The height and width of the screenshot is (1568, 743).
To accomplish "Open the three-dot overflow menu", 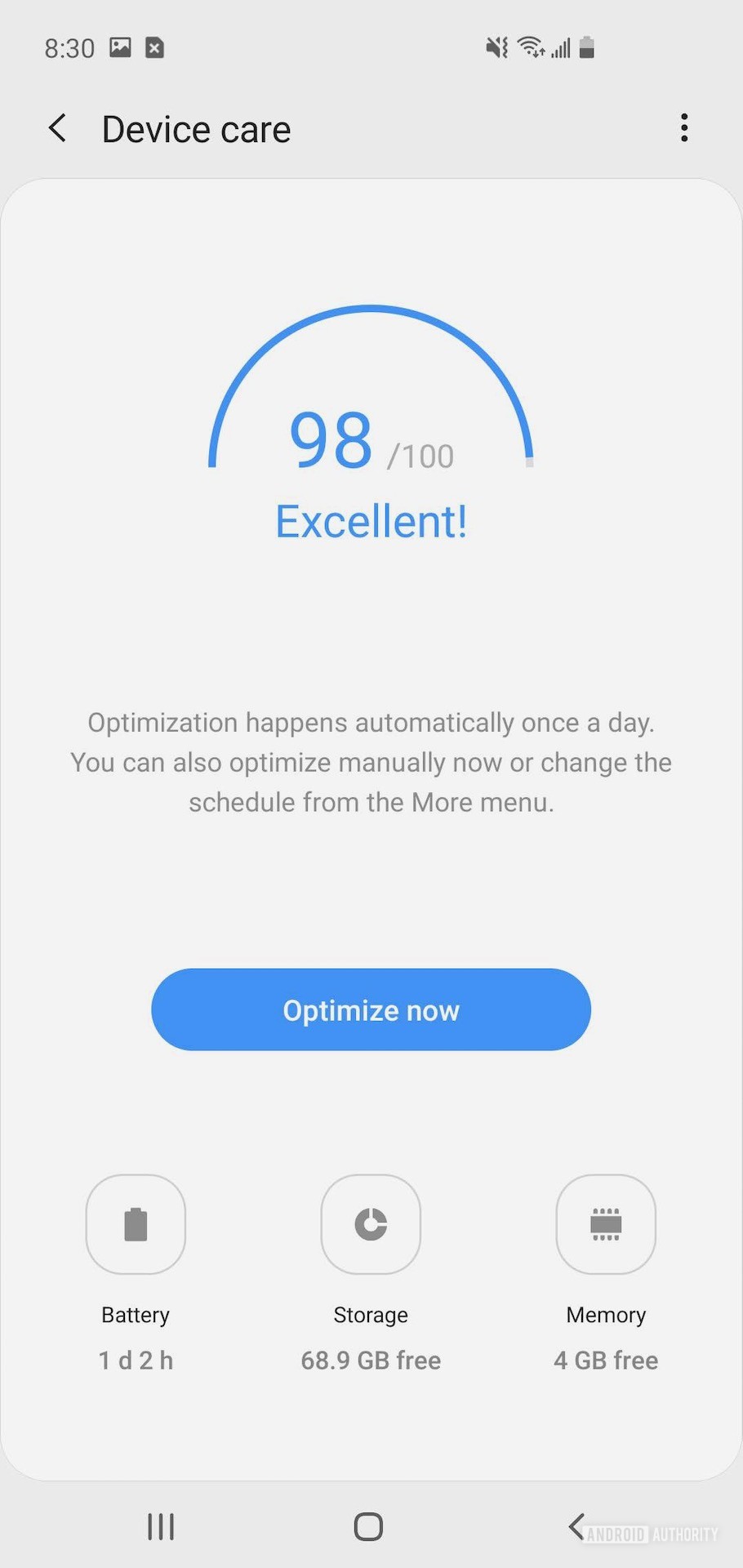I will pos(684,128).
